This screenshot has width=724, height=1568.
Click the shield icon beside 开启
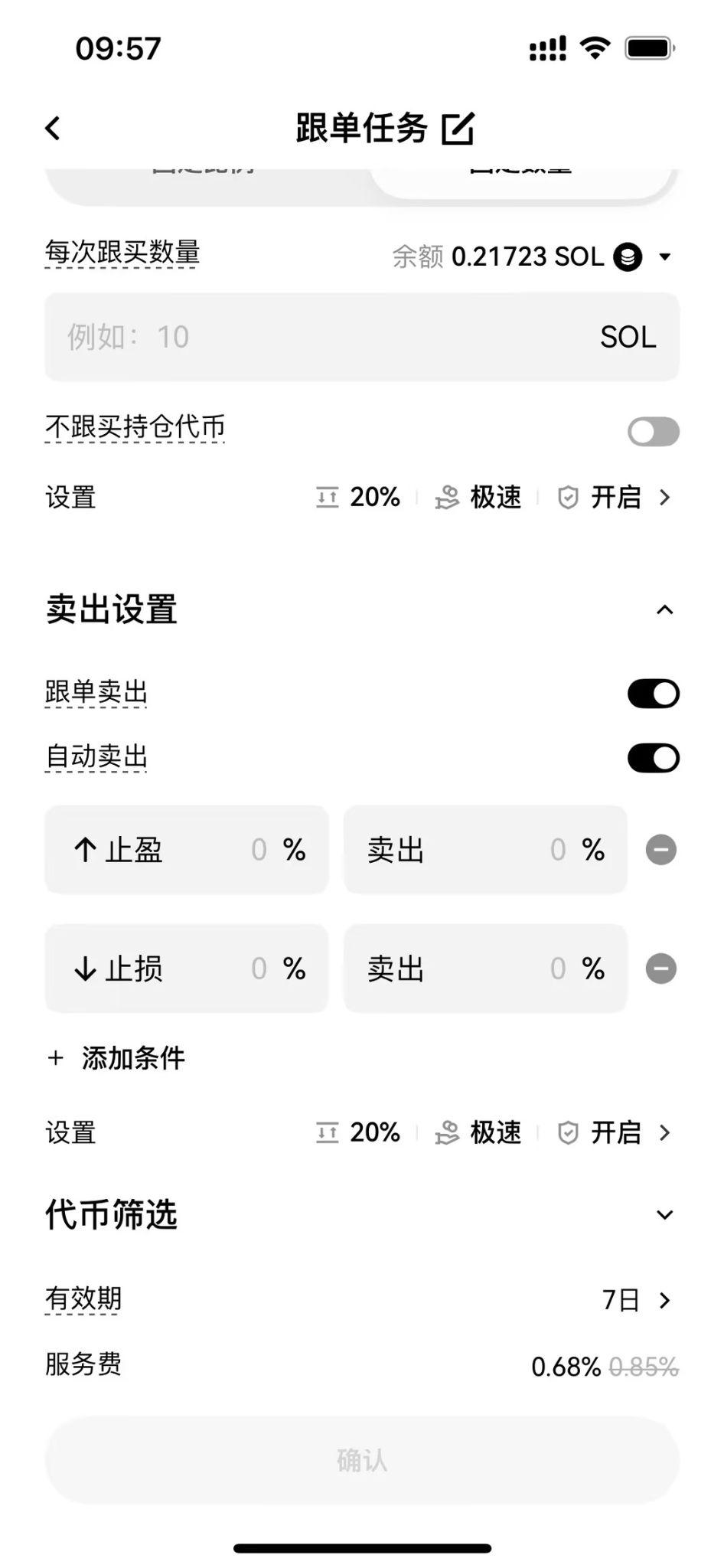coord(567,498)
